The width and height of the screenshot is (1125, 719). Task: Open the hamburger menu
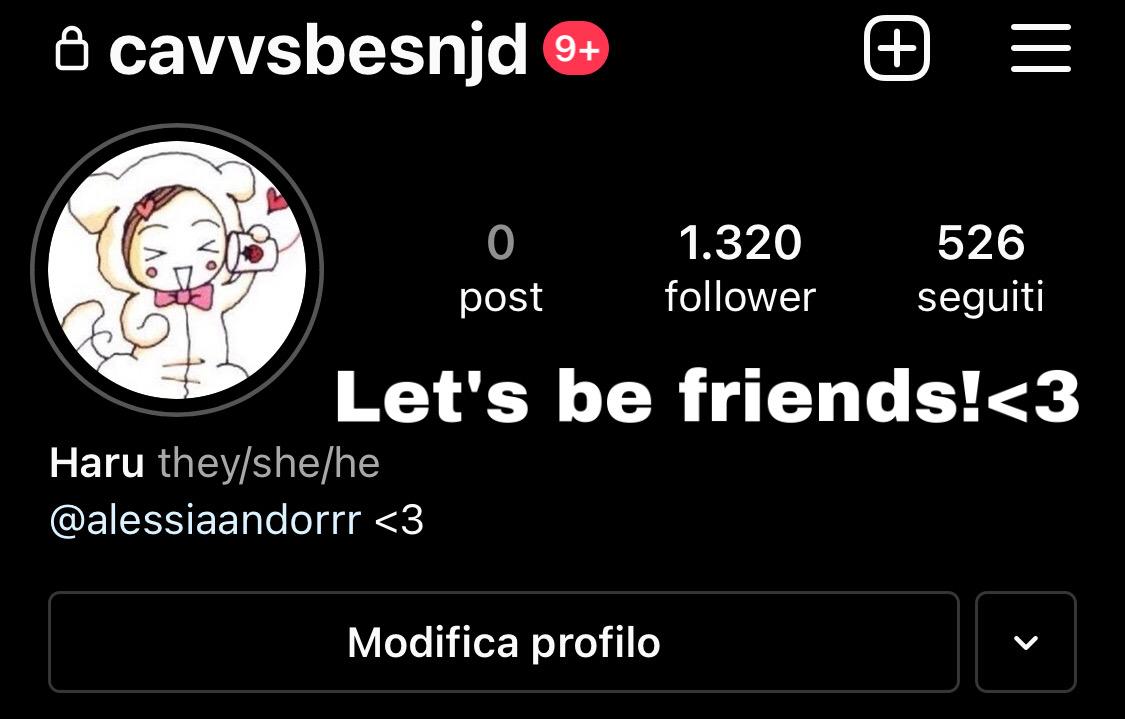tap(1041, 49)
